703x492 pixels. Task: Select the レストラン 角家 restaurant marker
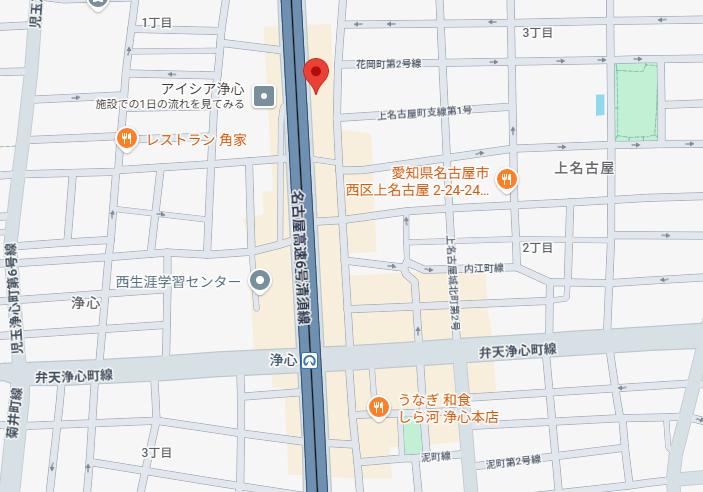coord(127,140)
